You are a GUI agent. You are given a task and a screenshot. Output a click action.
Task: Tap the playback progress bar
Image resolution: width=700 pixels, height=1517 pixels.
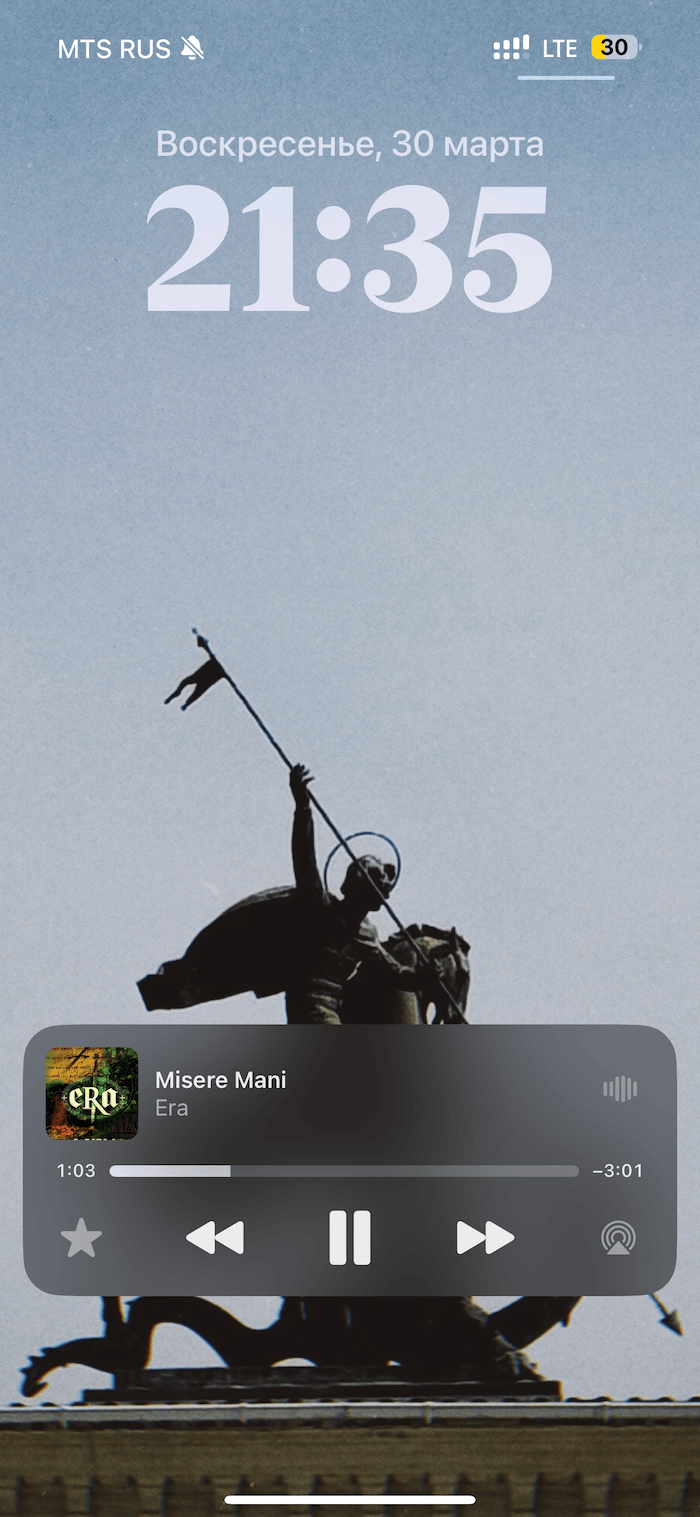pyautogui.click(x=343, y=1171)
